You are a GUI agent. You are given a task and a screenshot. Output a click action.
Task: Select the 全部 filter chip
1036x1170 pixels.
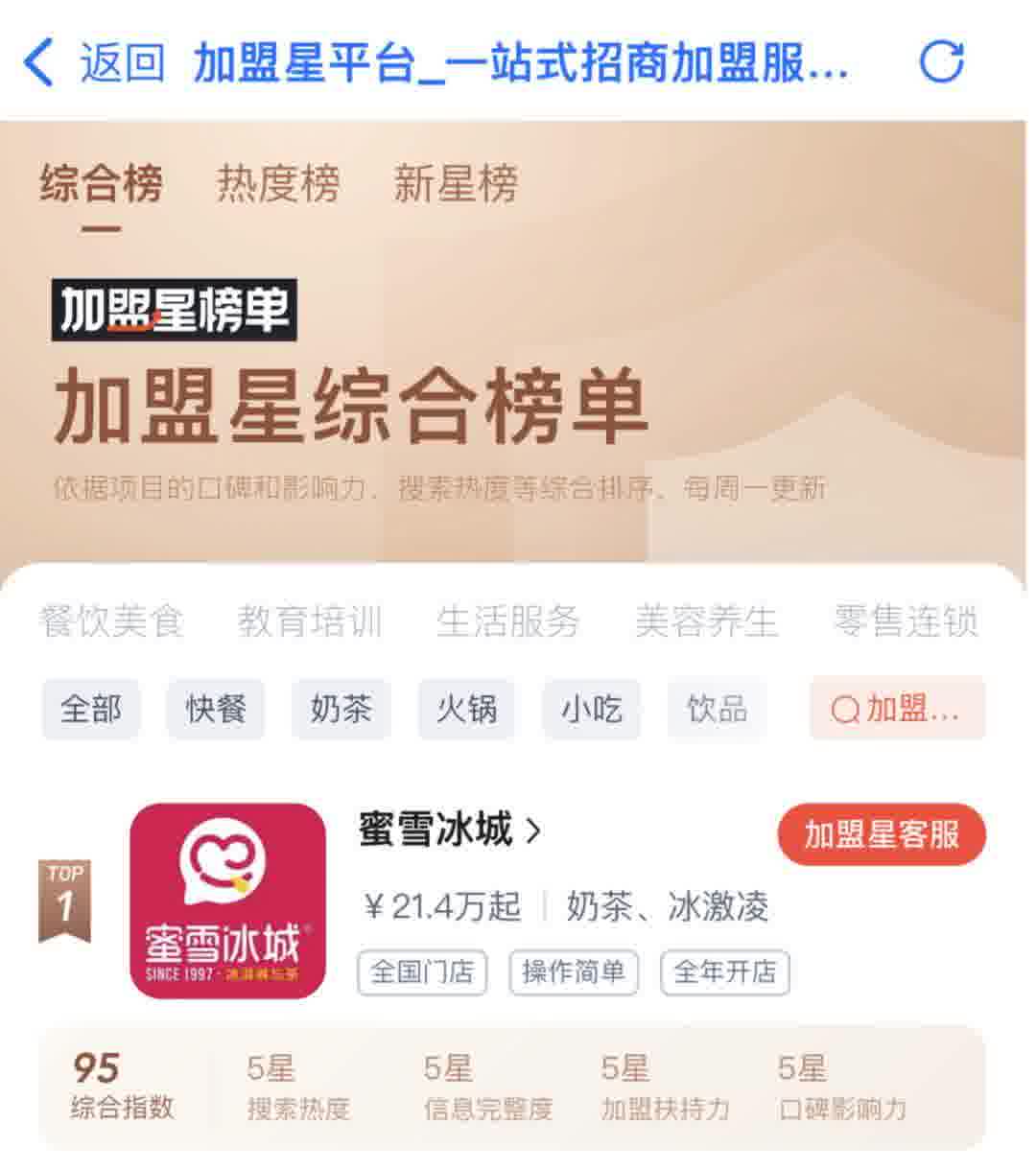coord(91,710)
